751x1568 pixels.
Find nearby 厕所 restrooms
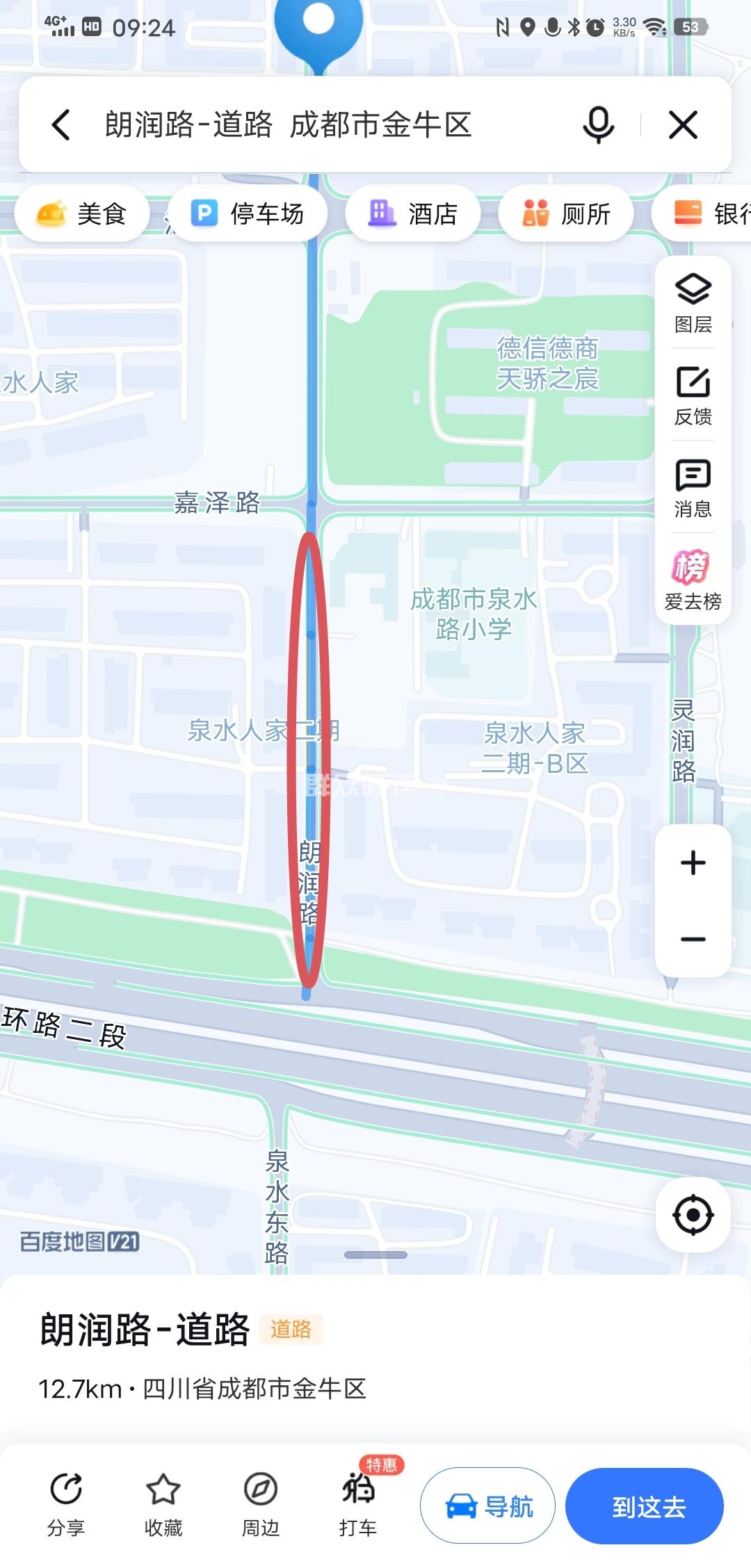[566, 213]
